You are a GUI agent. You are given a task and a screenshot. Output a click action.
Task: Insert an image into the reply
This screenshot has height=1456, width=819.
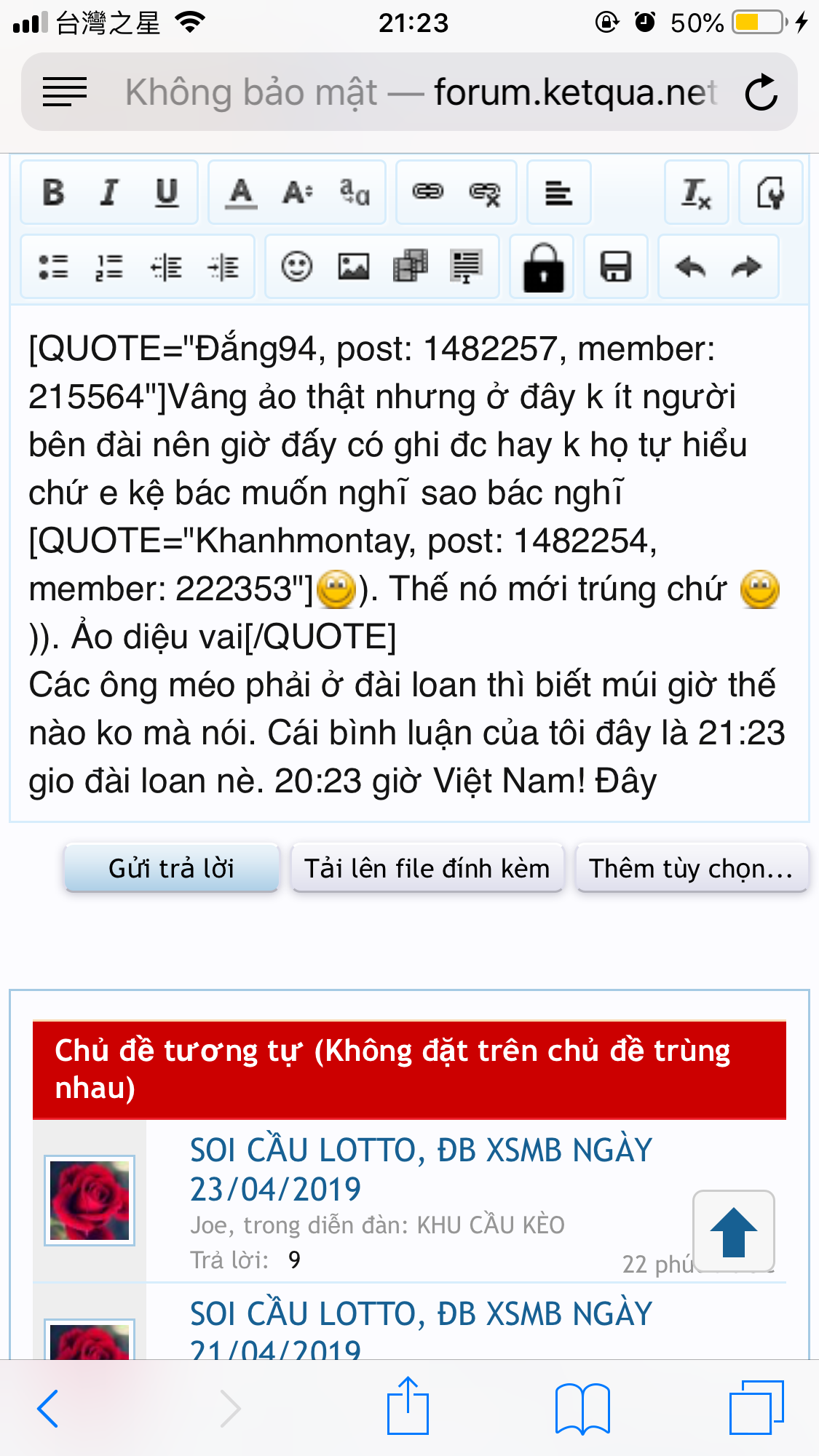[x=354, y=266]
